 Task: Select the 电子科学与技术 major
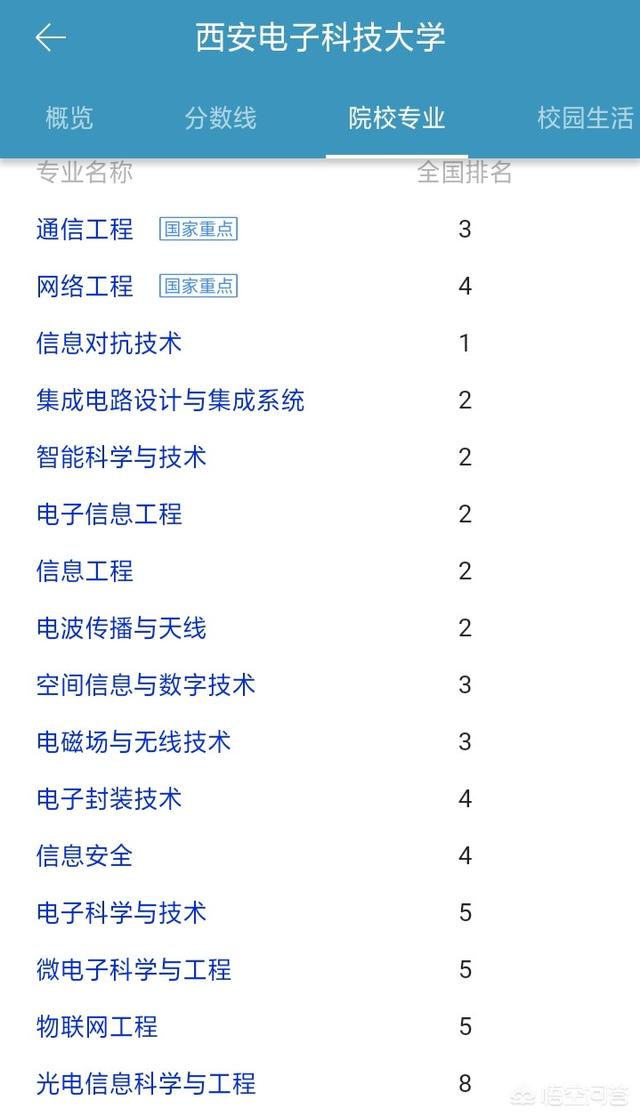coord(121,913)
